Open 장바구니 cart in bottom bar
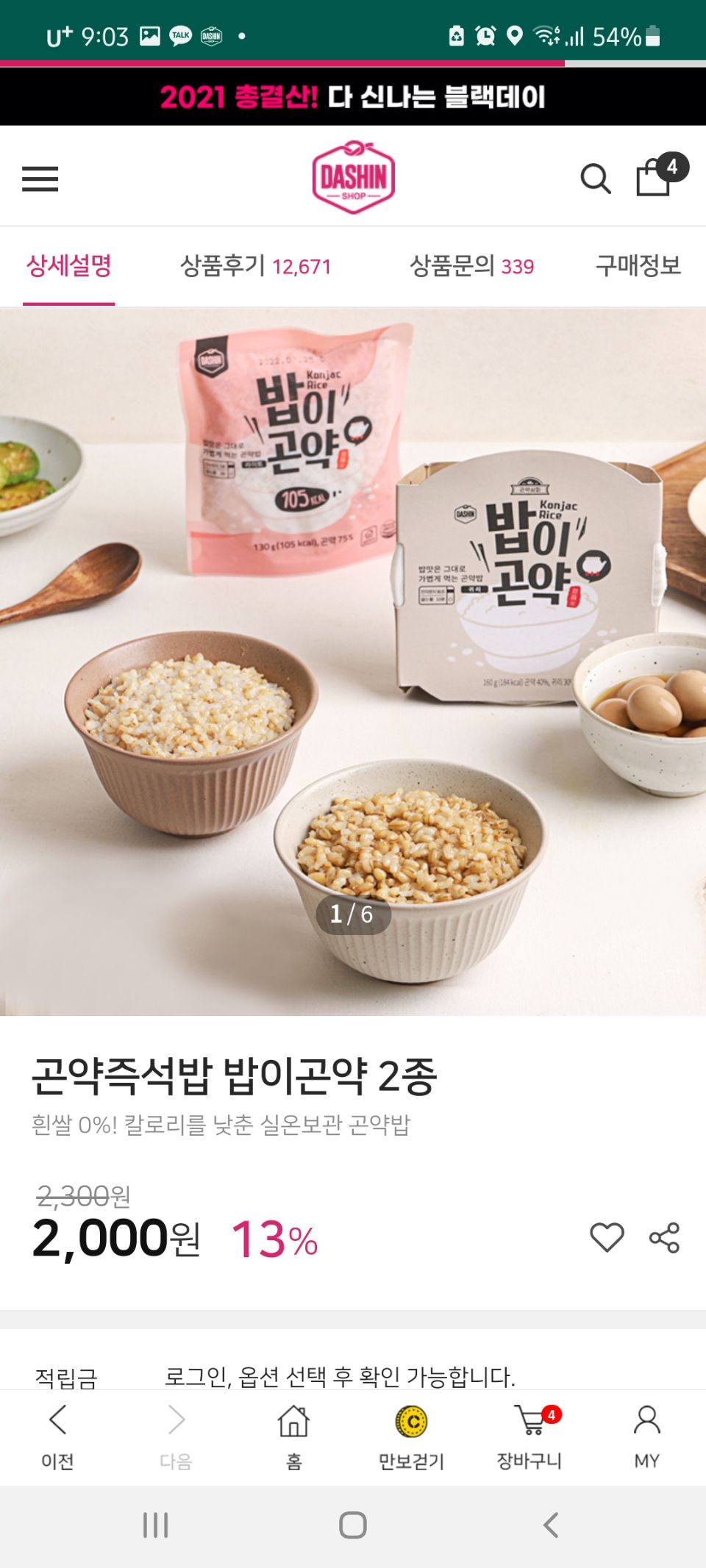 point(529,1436)
